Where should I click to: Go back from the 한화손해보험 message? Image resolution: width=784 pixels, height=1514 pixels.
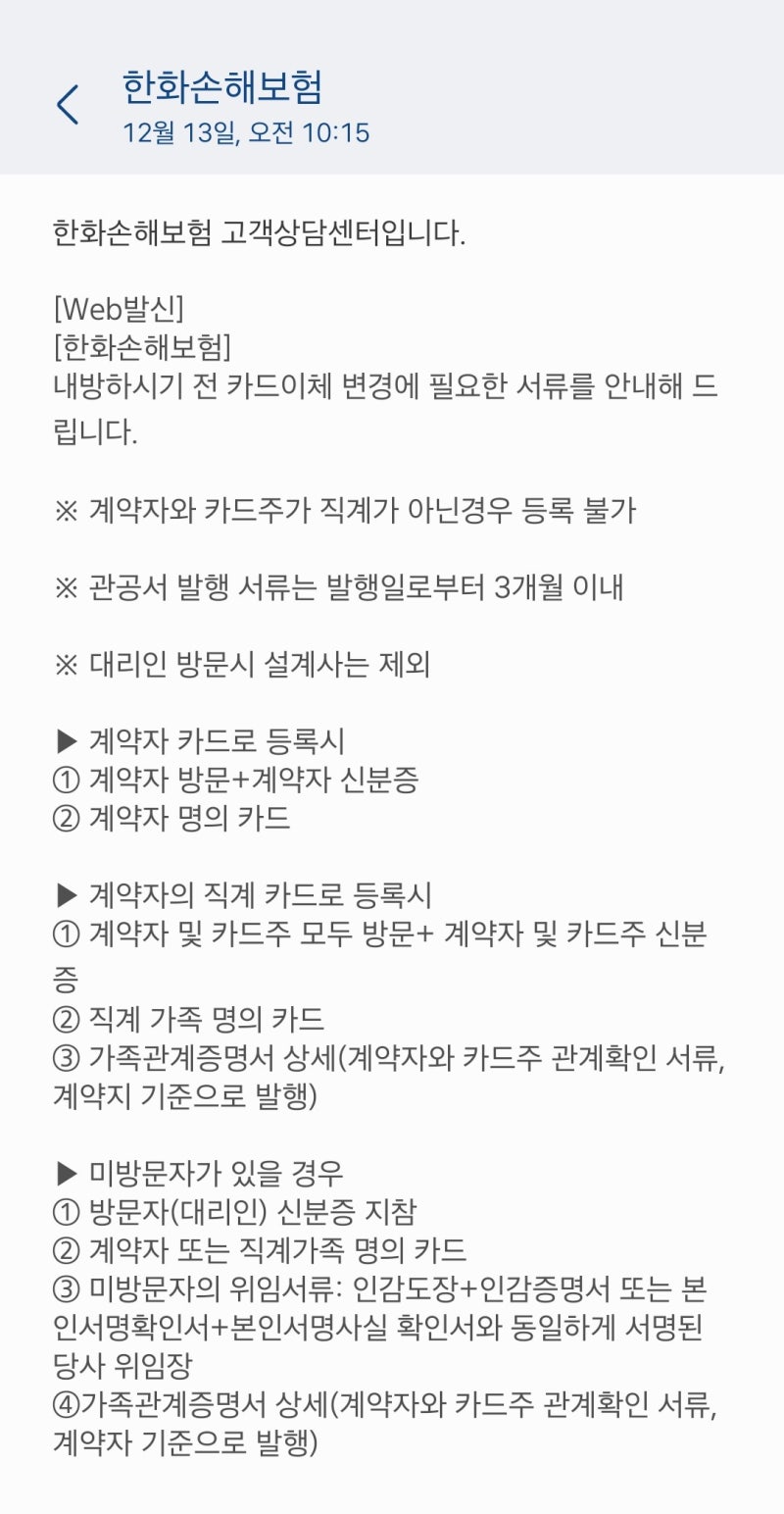click(x=67, y=105)
